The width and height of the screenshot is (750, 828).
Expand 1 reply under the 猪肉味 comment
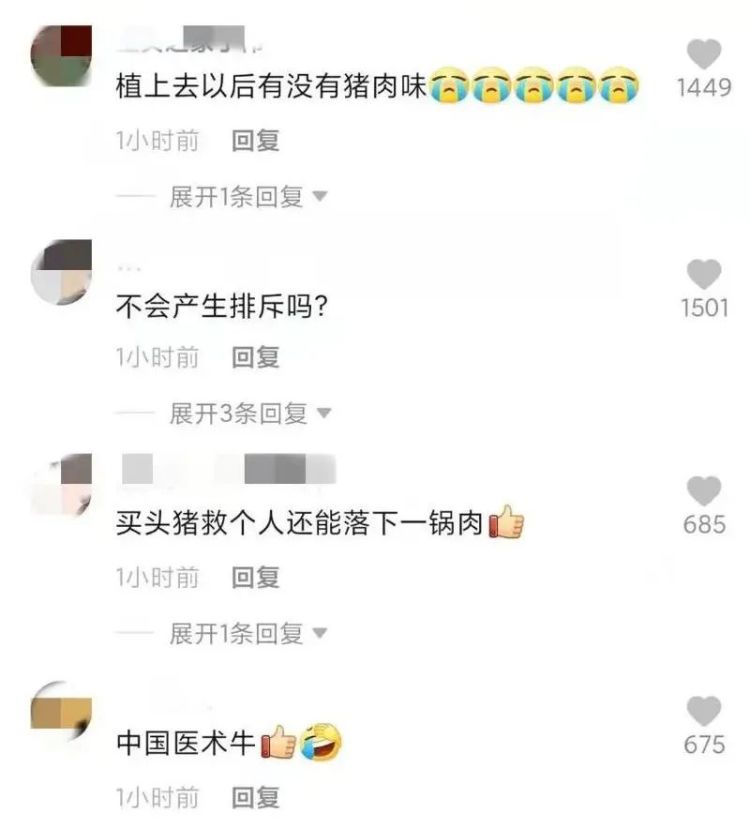click(247, 197)
